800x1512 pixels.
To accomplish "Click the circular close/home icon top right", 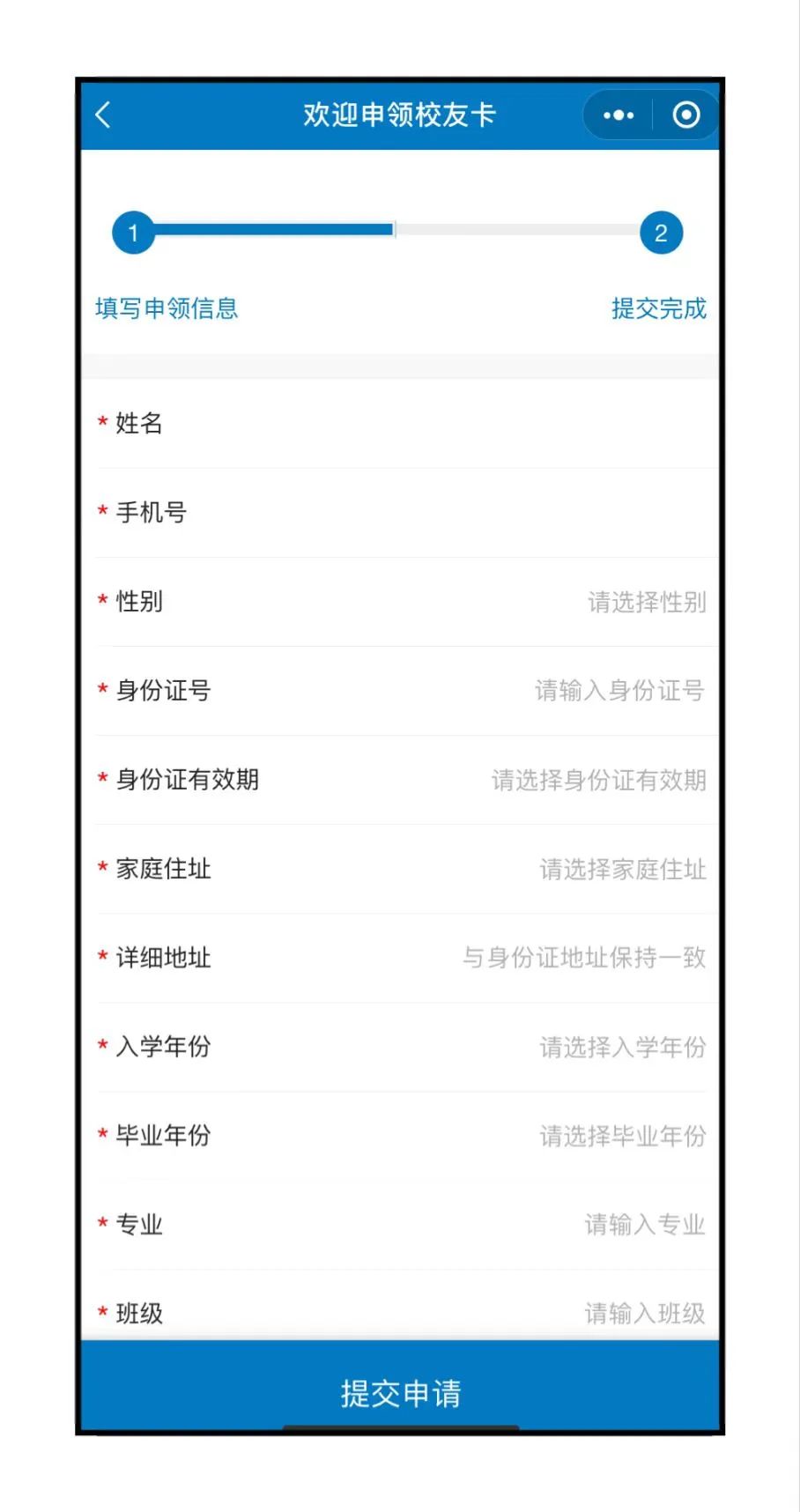I will pos(688,115).
